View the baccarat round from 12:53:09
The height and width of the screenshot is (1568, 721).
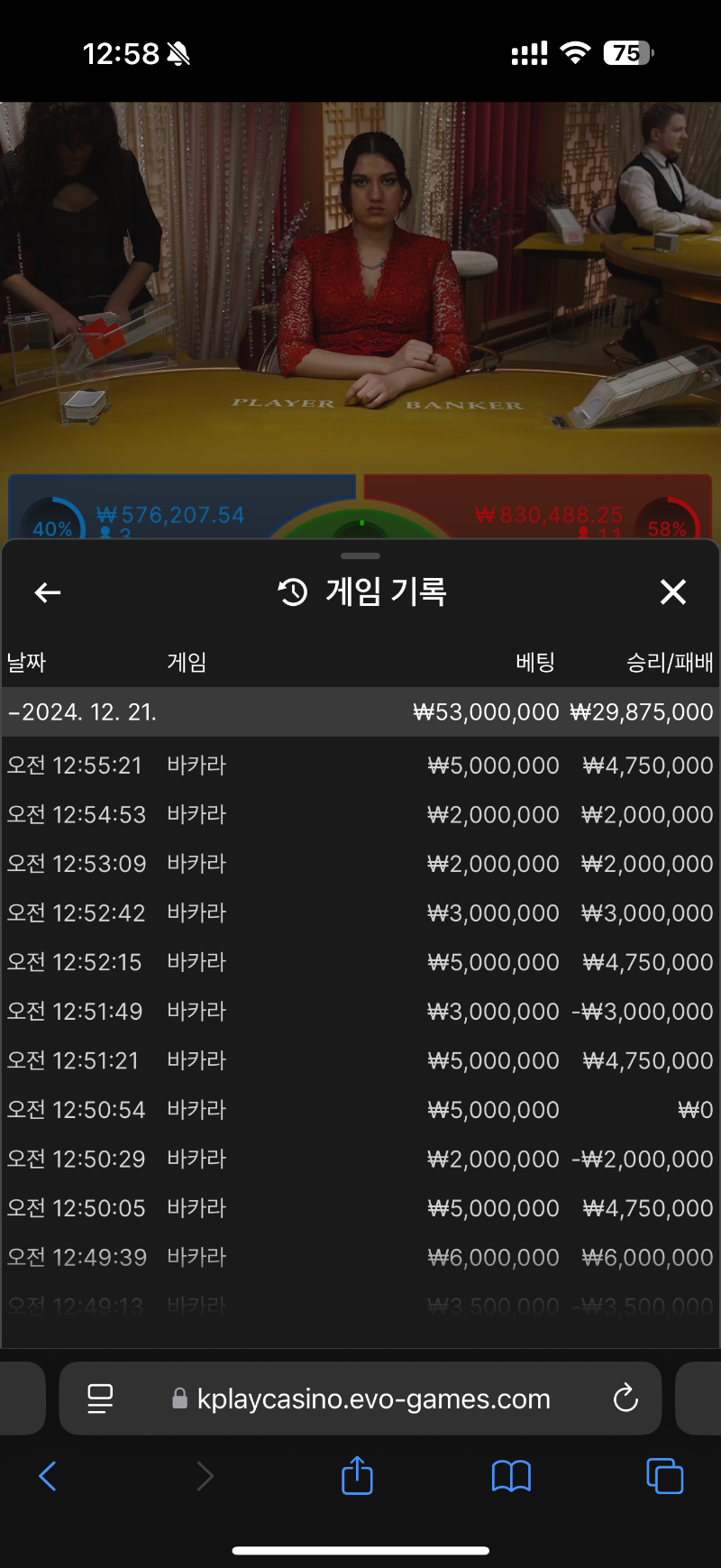pos(360,864)
